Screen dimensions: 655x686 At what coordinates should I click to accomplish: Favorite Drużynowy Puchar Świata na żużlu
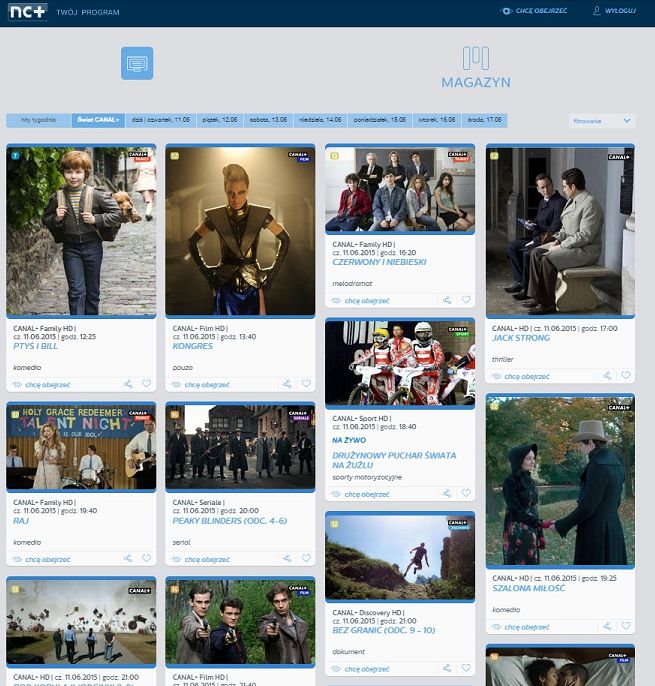(x=466, y=494)
